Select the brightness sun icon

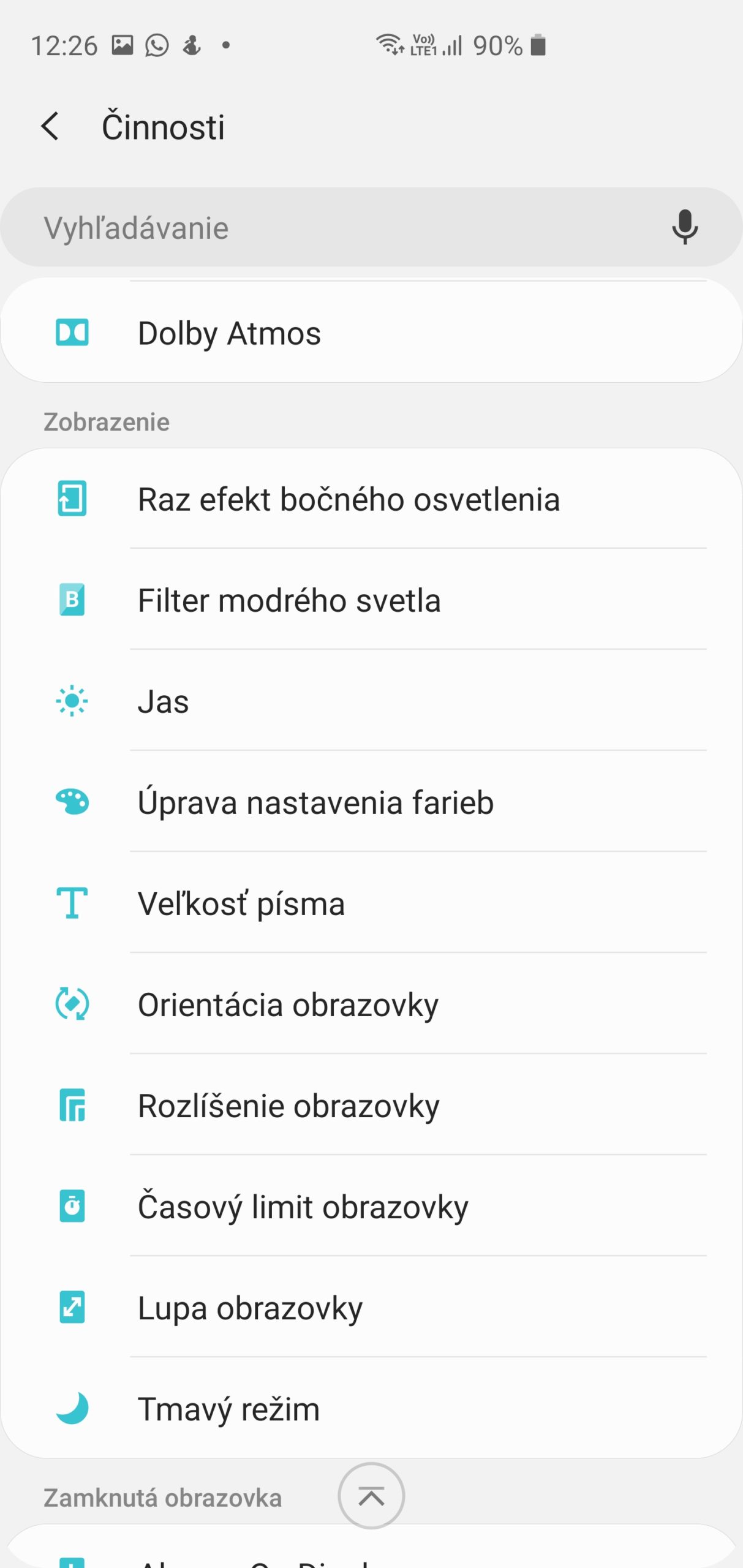coord(72,701)
